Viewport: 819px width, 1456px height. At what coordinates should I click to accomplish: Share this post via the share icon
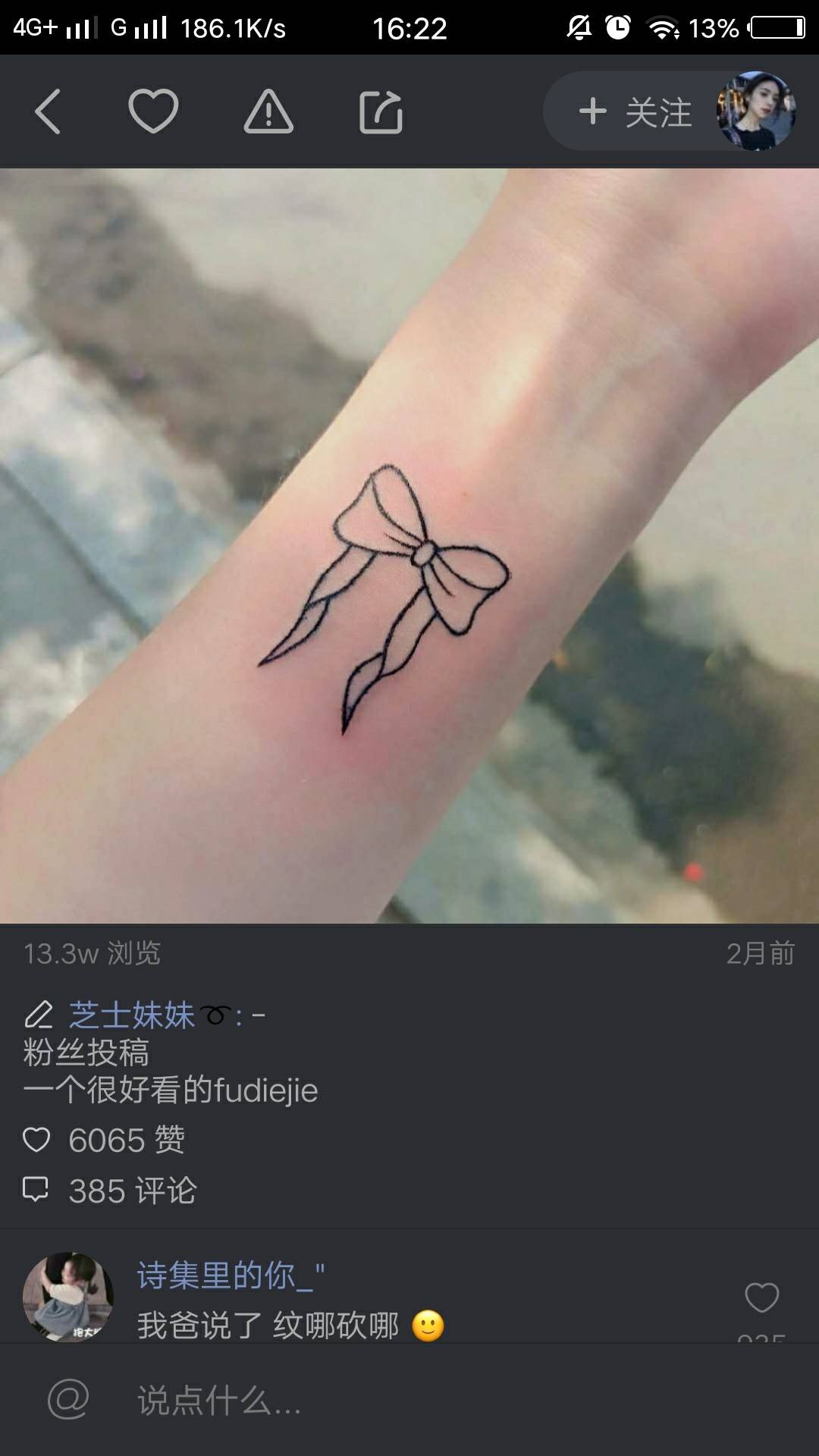click(381, 112)
